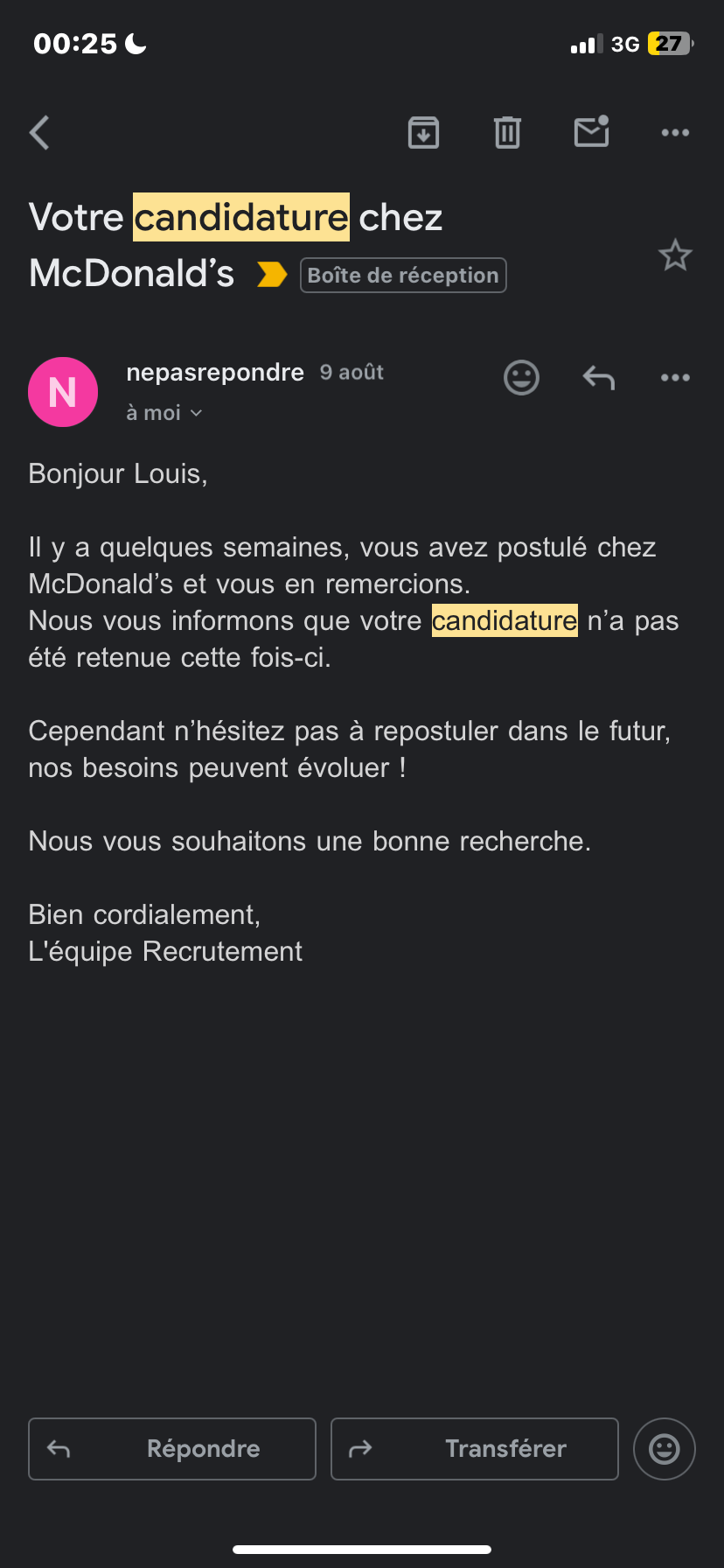Viewport: 724px width, 1568px height.
Task: Tap the Répondre button
Action: 172,1449
